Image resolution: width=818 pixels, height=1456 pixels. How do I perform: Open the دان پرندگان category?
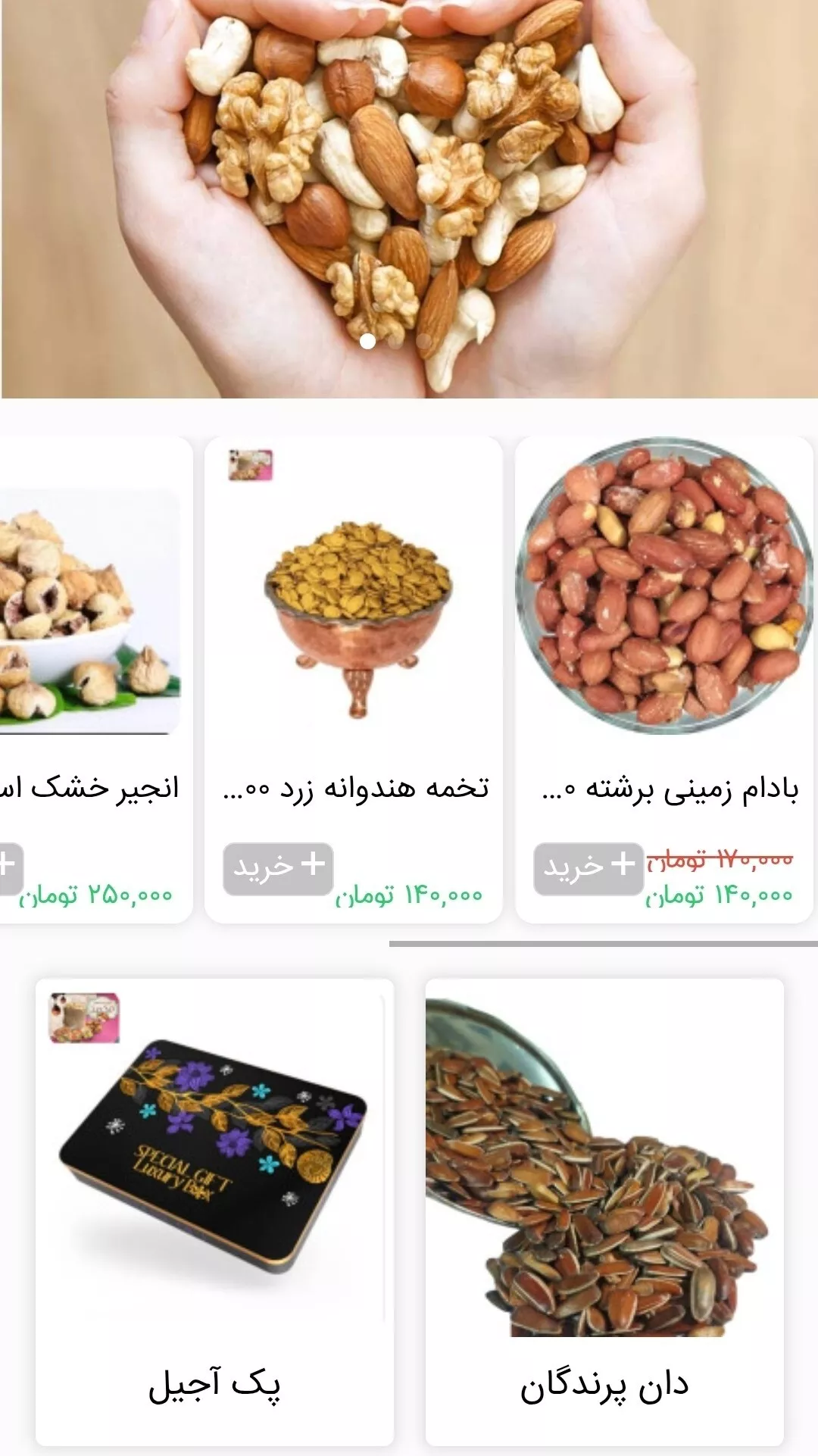[x=604, y=1212]
